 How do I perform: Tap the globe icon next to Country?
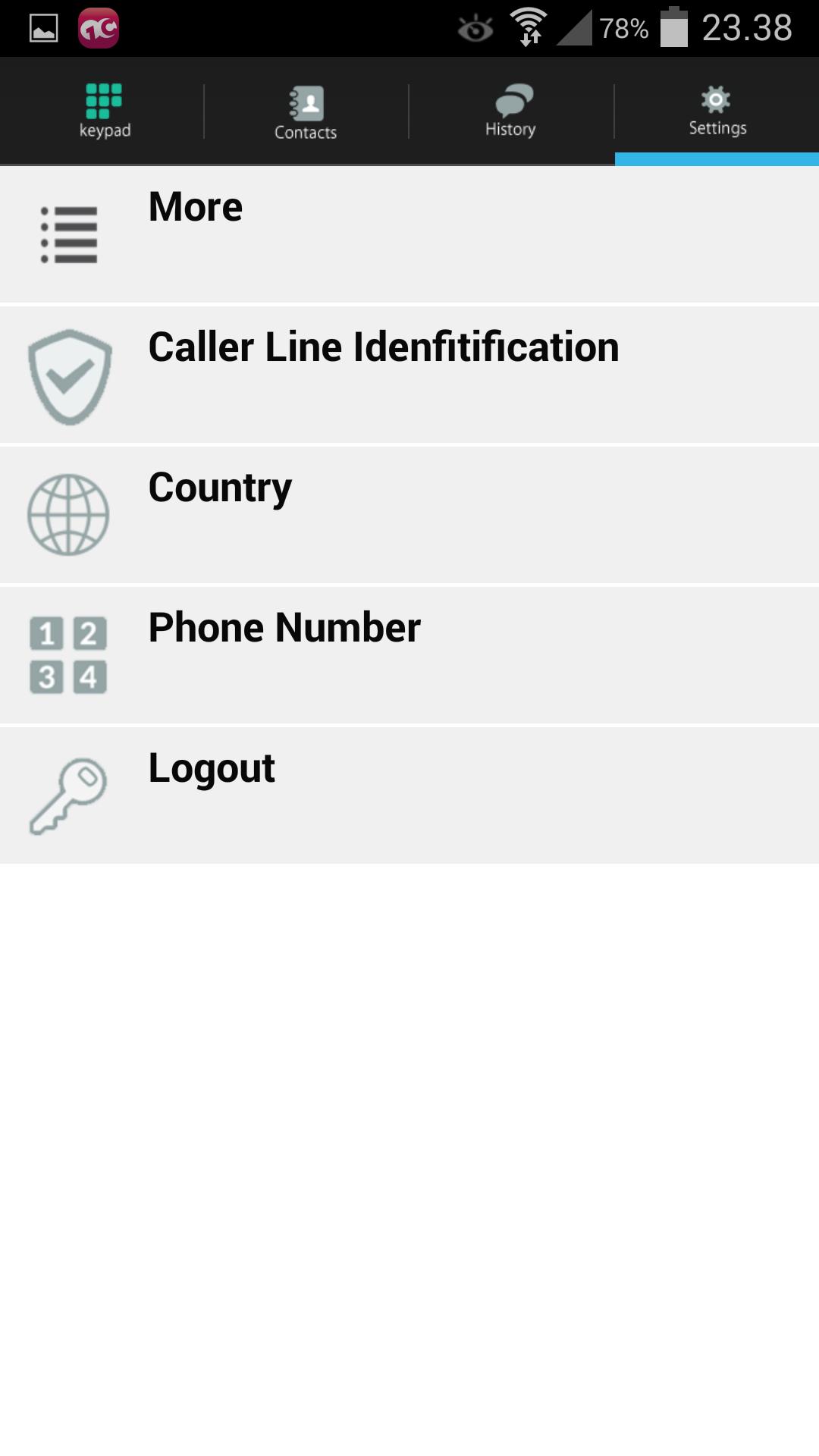point(68,515)
